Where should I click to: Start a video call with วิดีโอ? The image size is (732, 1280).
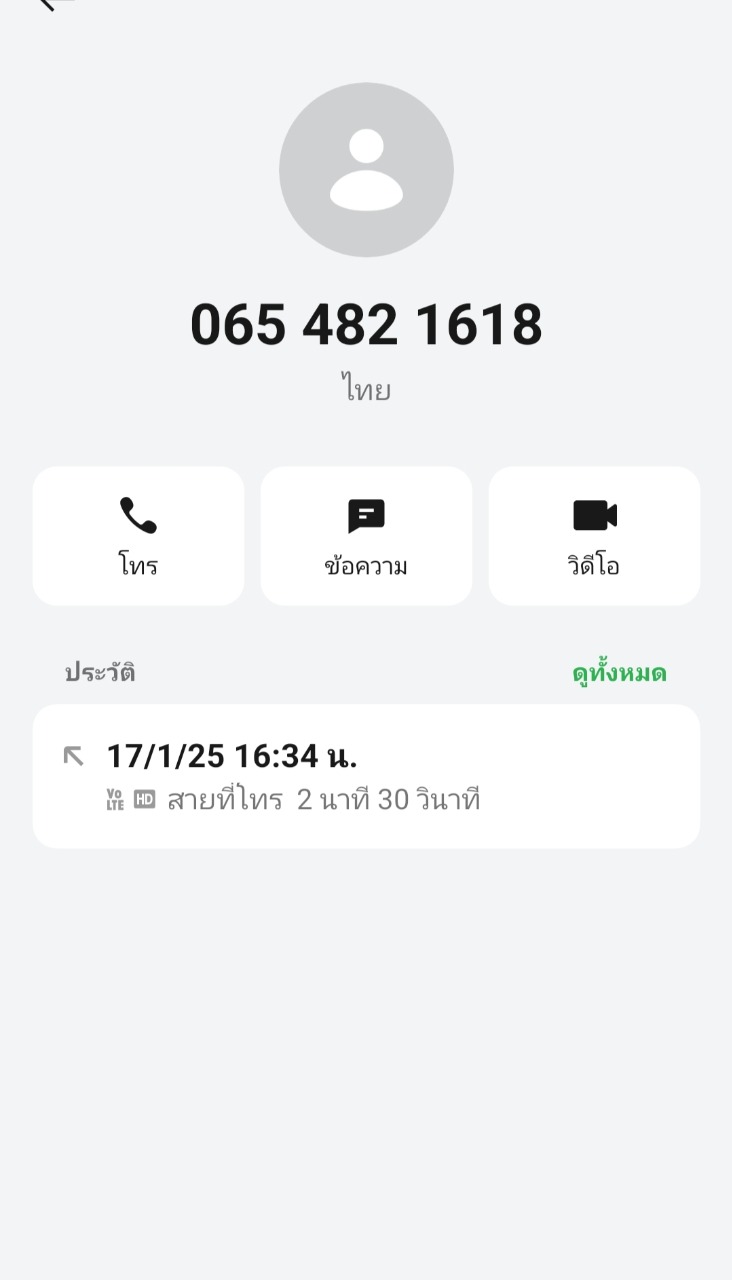594,536
